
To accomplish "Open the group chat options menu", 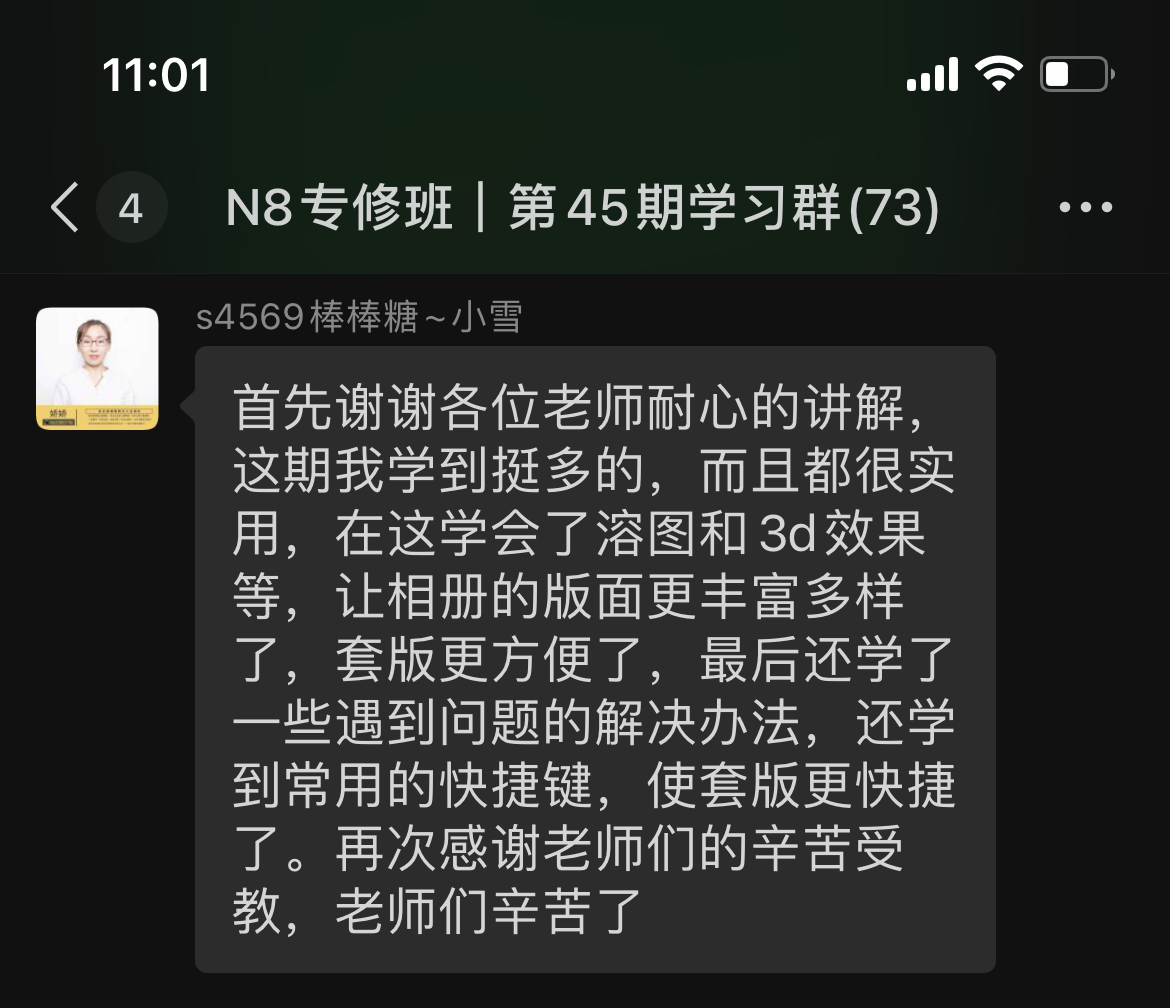I will (x=1085, y=208).
